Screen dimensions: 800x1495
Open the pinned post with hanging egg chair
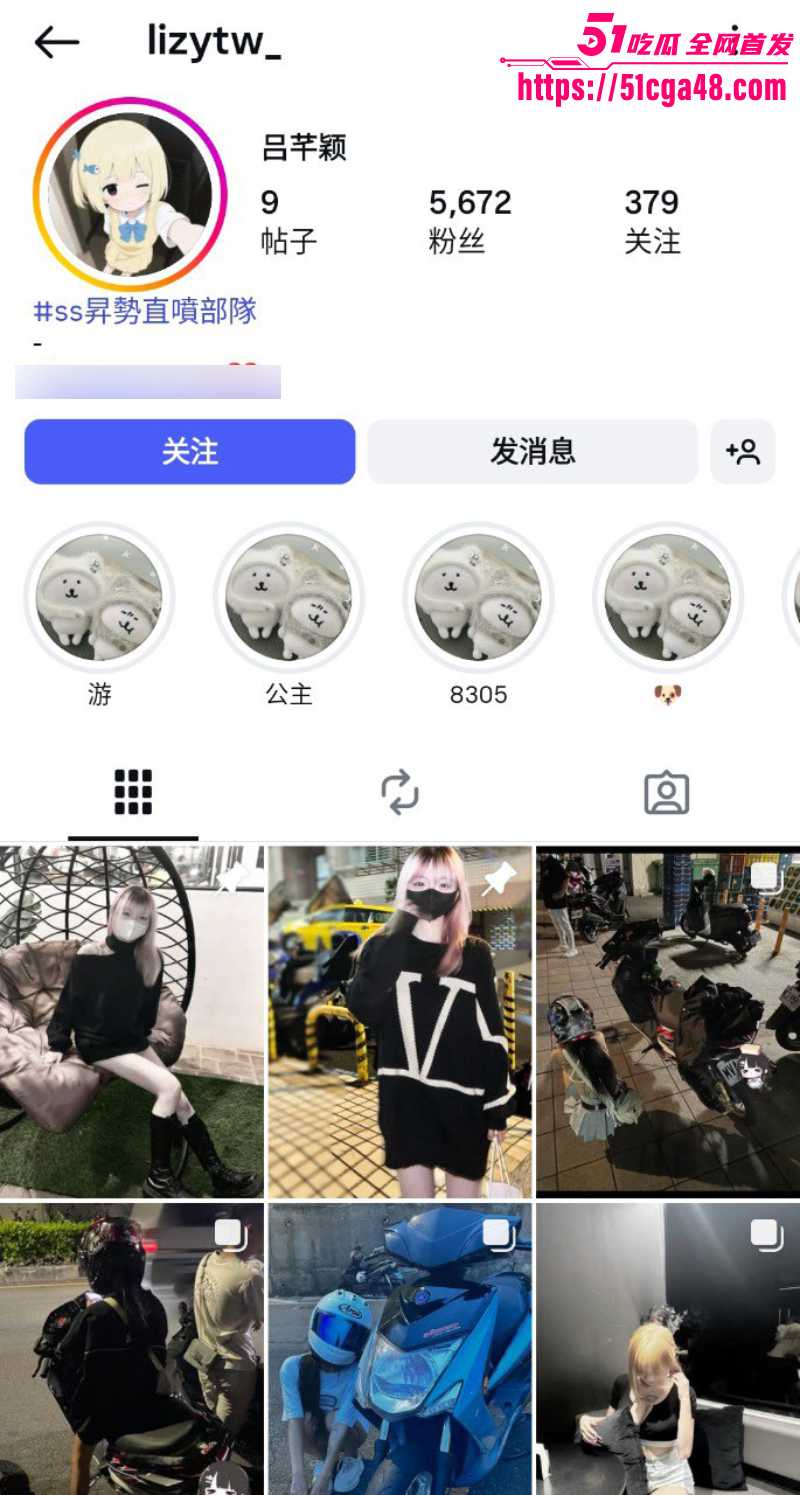[132, 1021]
